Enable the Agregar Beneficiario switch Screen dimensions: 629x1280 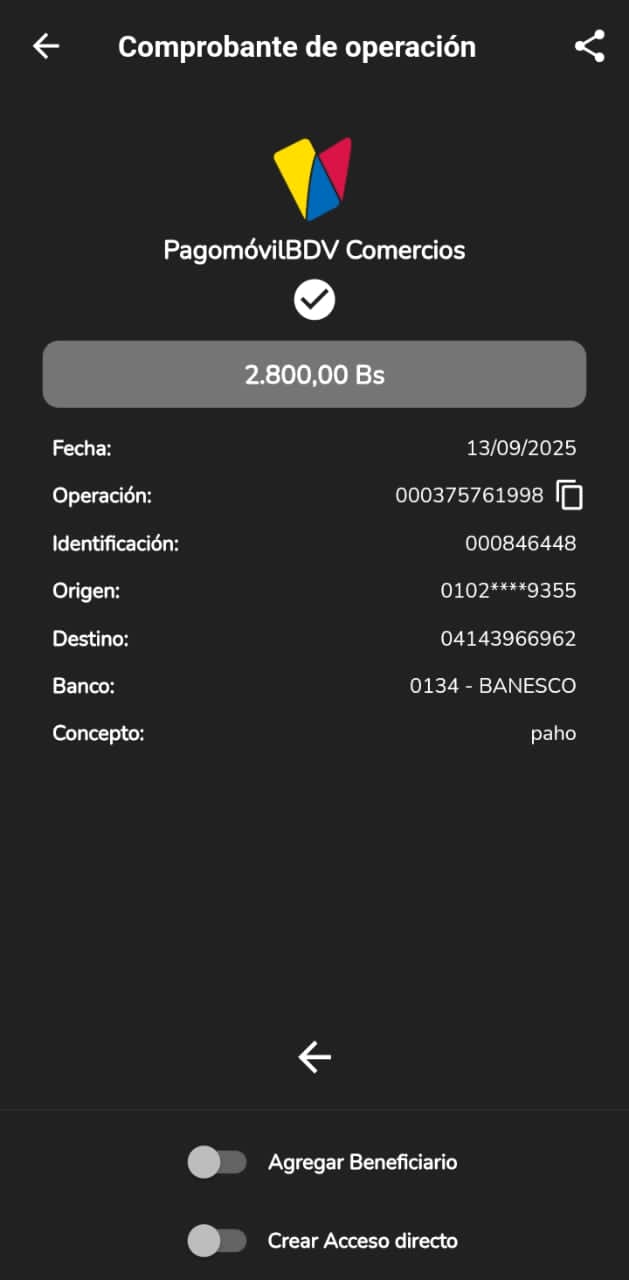(217, 1162)
